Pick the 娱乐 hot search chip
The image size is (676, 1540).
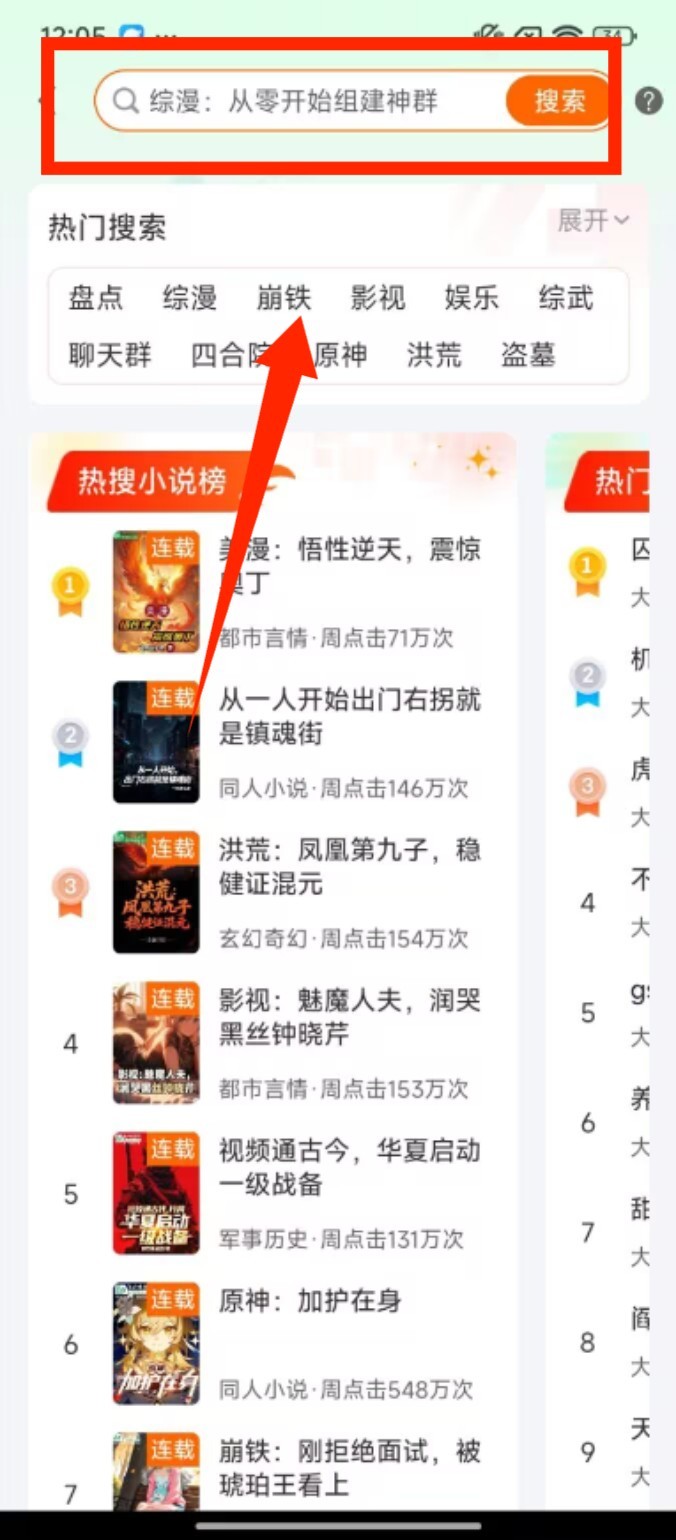point(472,298)
